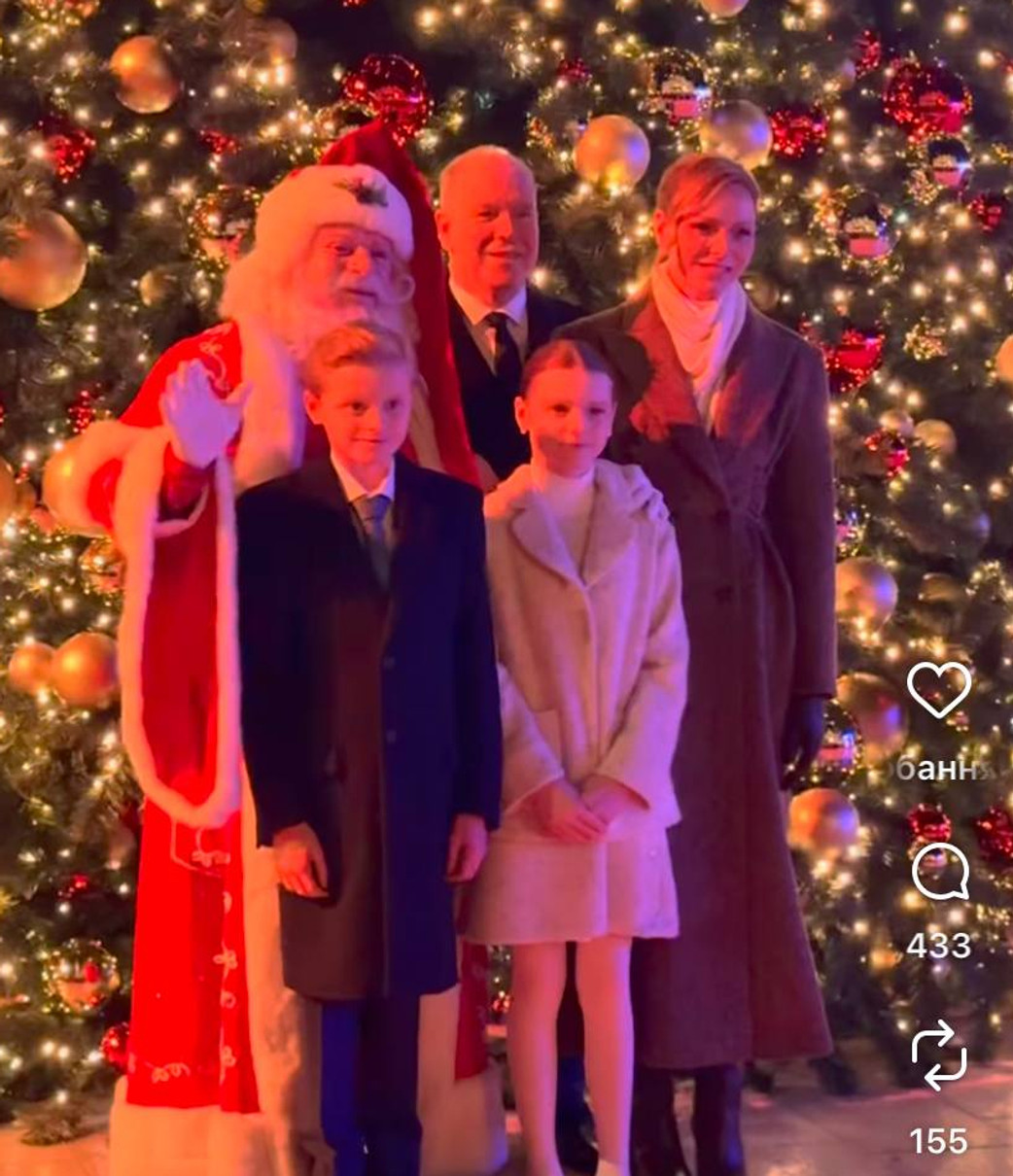Open the comments on this reel
This screenshot has height=1176, width=1013.
(x=940, y=872)
